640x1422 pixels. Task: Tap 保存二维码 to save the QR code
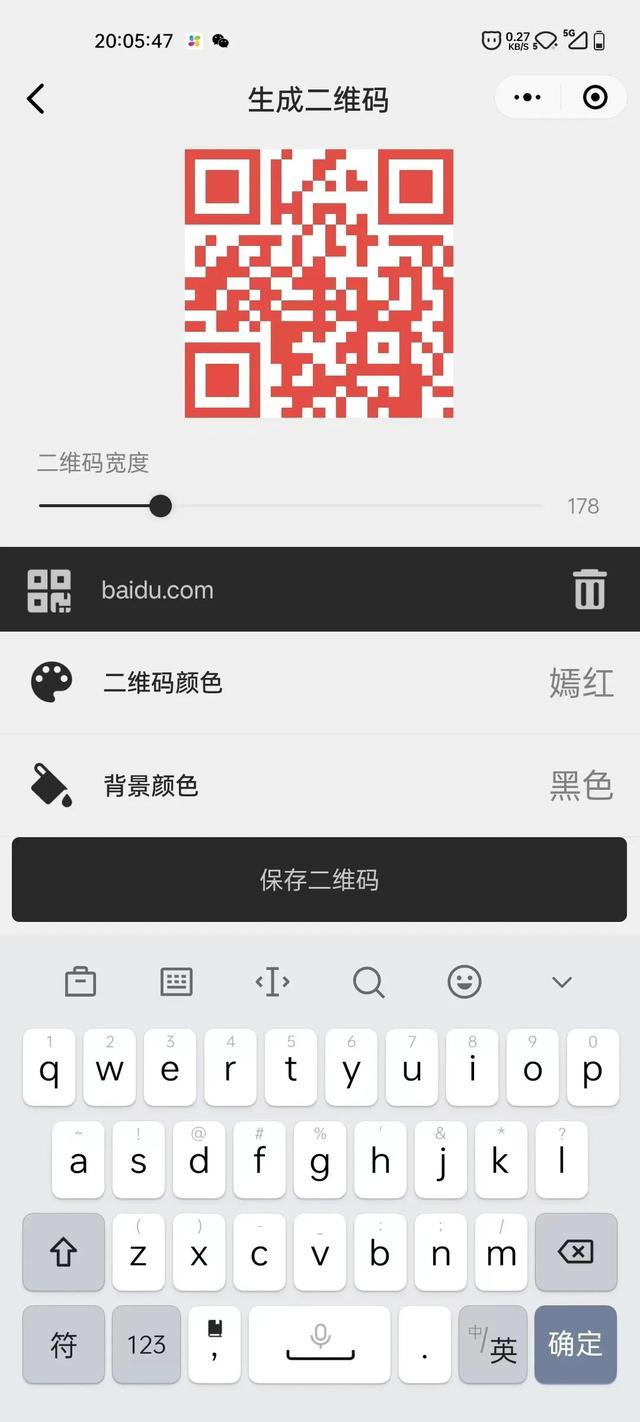pos(319,880)
